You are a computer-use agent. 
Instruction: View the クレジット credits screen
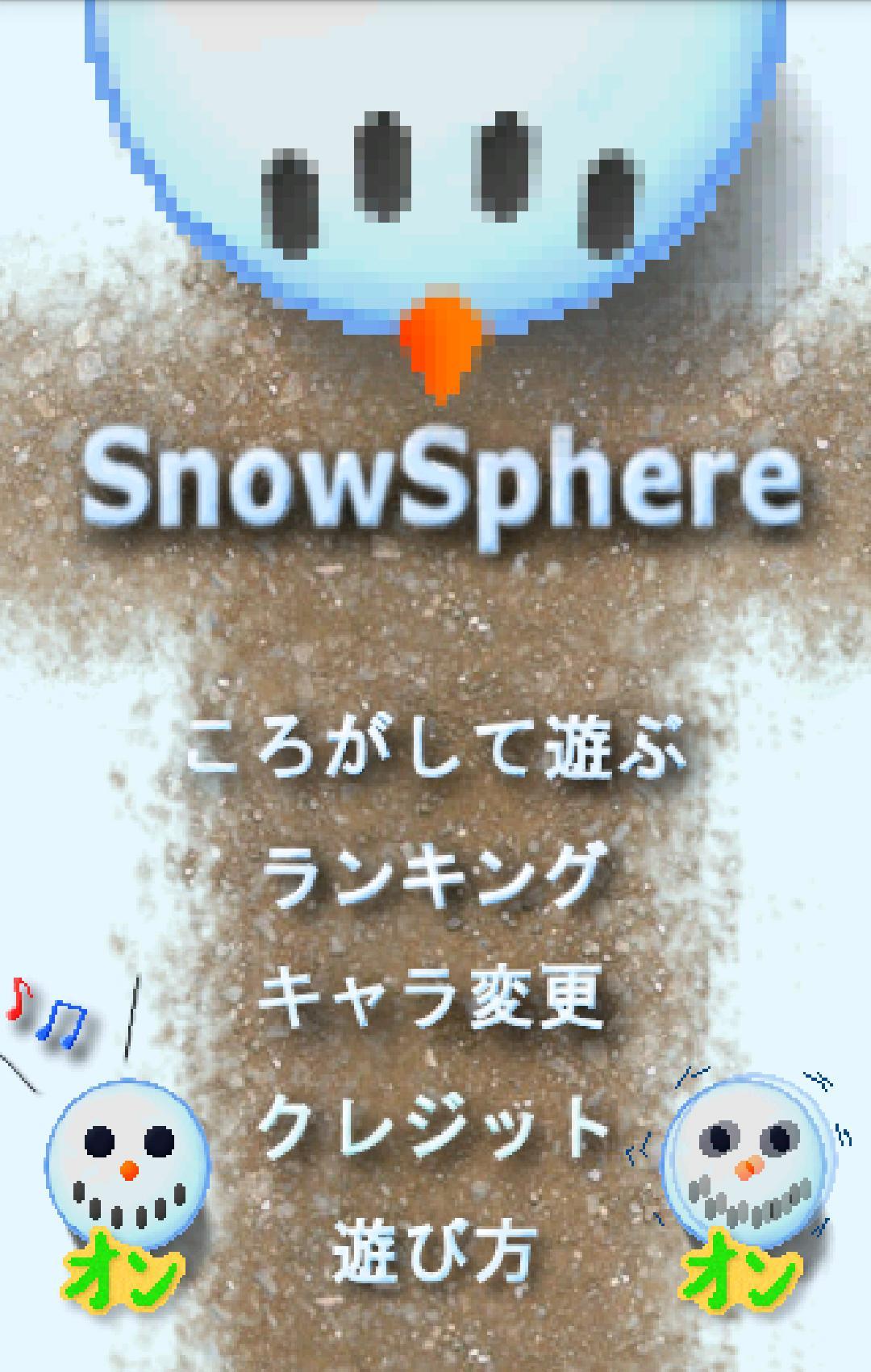tap(434, 1124)
